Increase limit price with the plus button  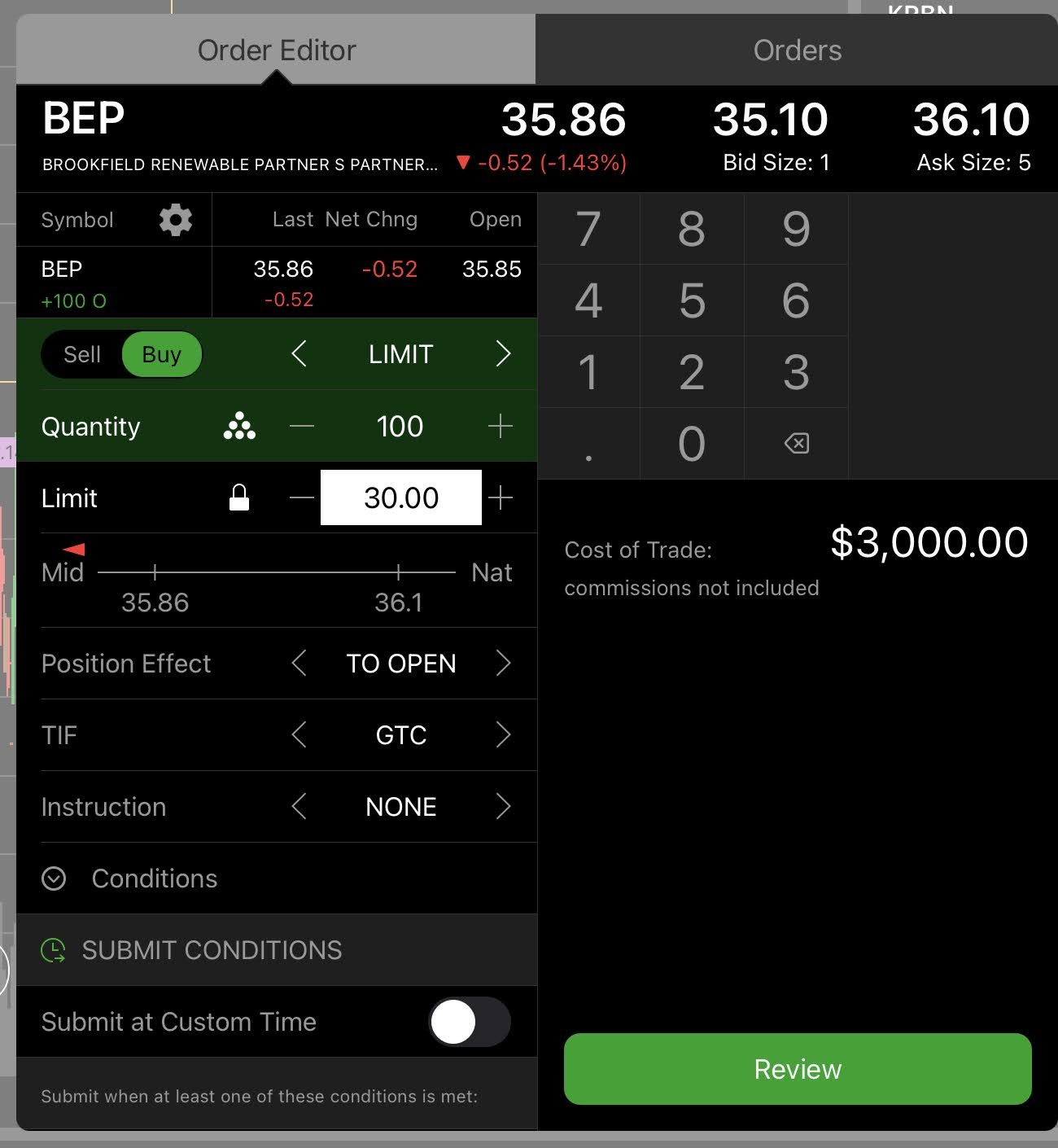point(501,497)
